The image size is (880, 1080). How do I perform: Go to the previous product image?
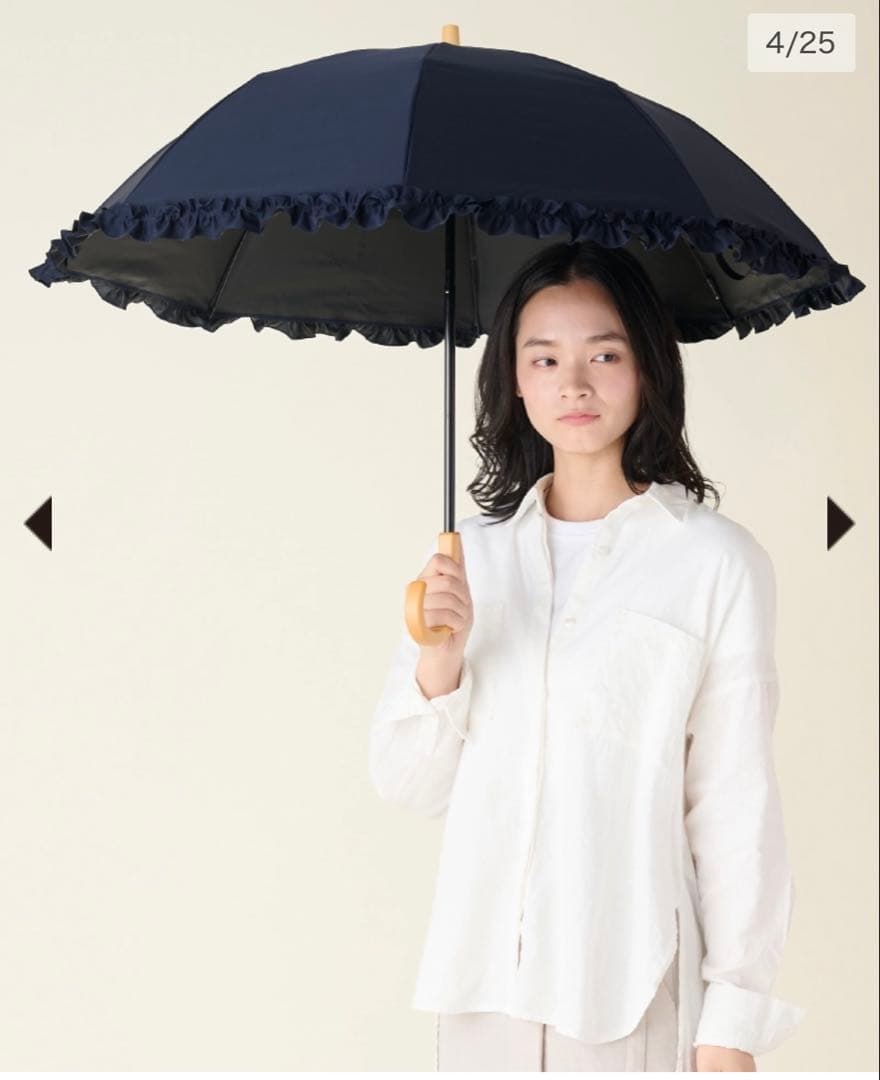click(x=38, y=523)
